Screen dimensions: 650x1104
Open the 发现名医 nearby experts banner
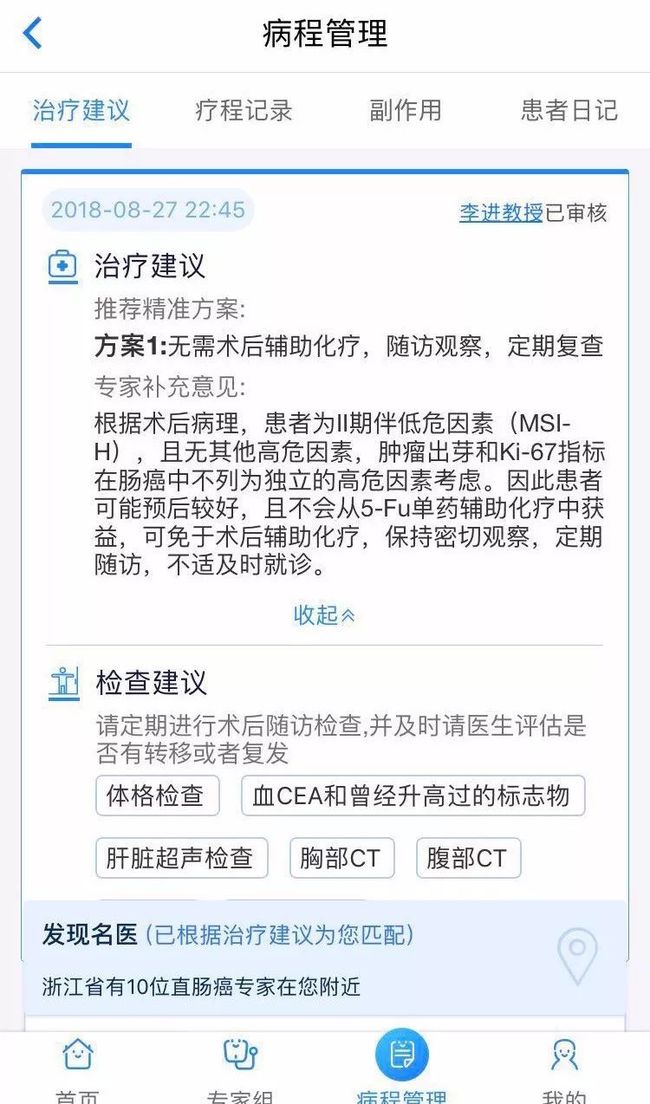(325, 958)
